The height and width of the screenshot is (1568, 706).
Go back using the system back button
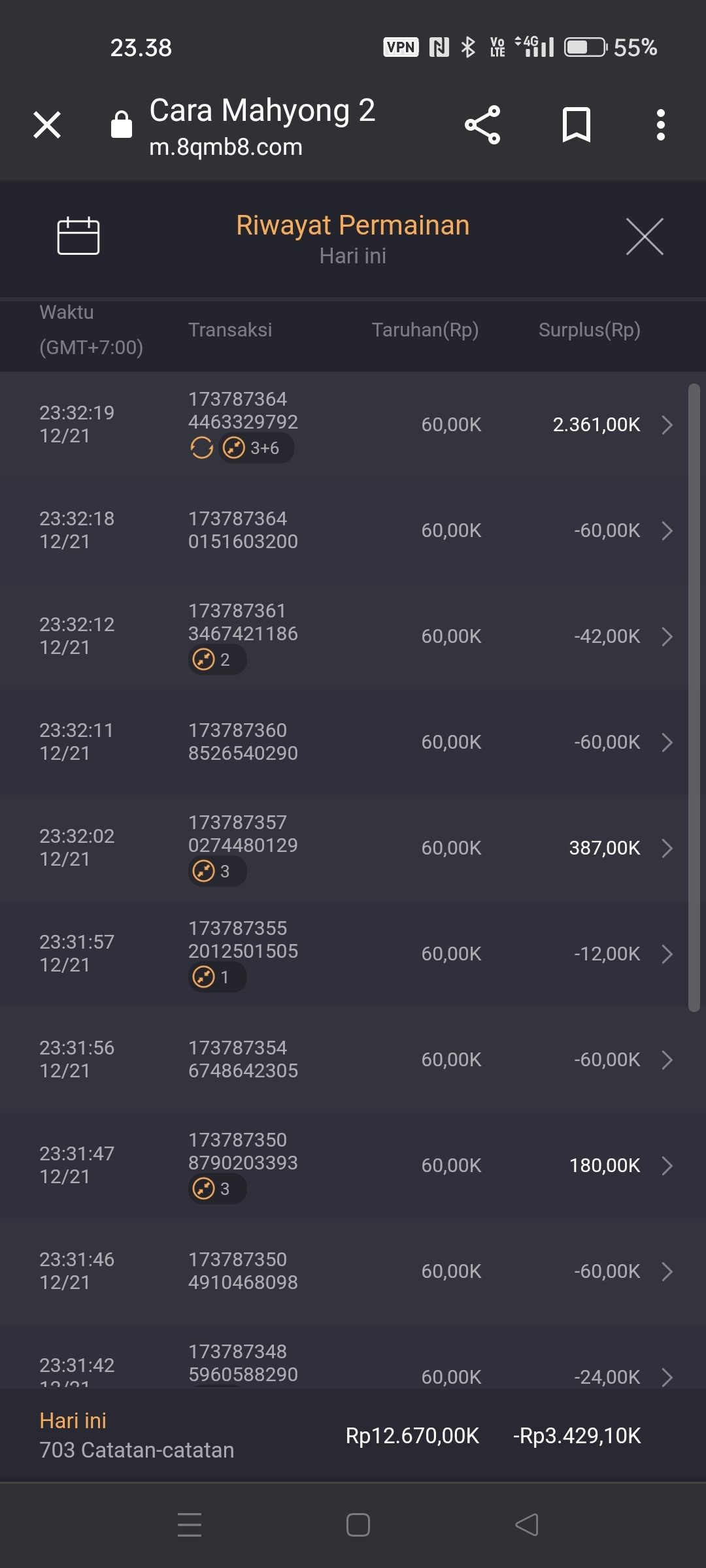tap(527, 1525)
